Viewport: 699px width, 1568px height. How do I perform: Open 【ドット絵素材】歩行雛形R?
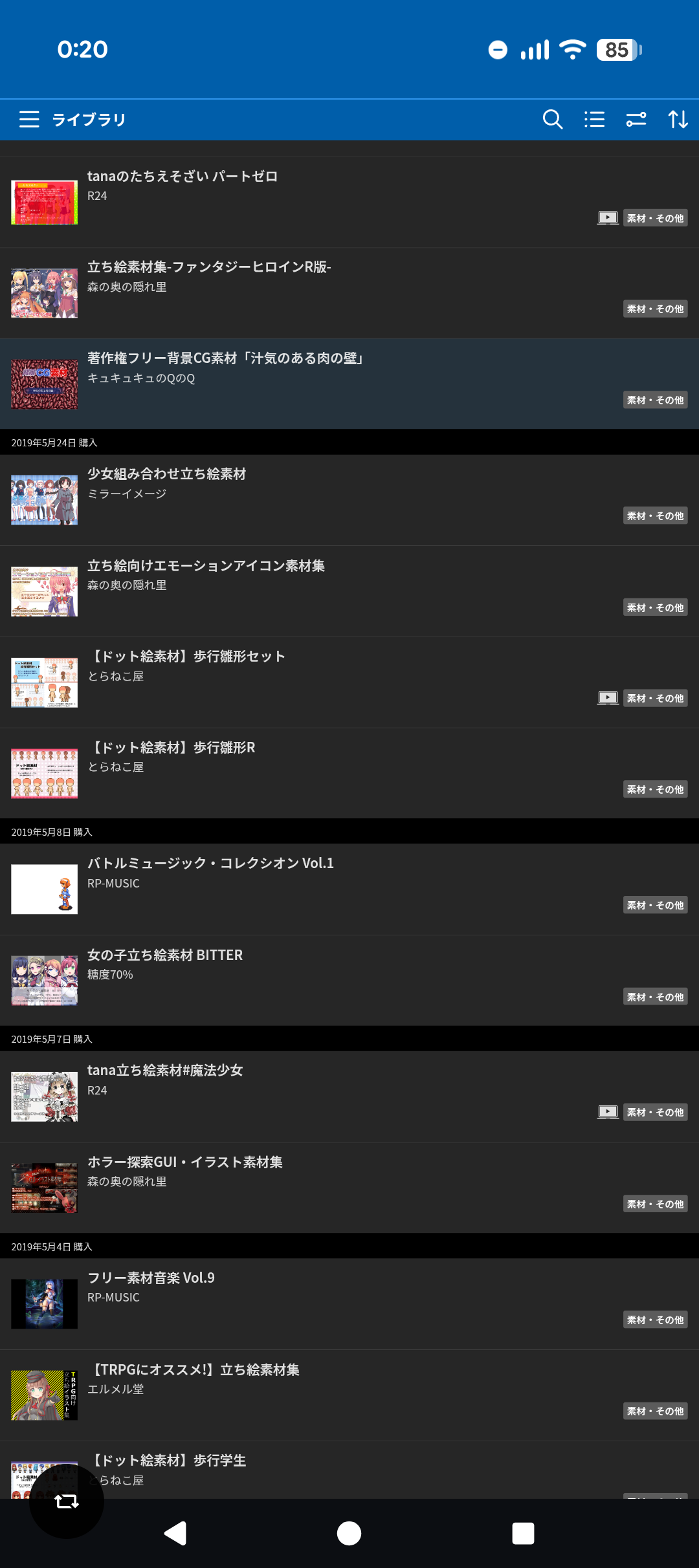(x=349, y=773)
